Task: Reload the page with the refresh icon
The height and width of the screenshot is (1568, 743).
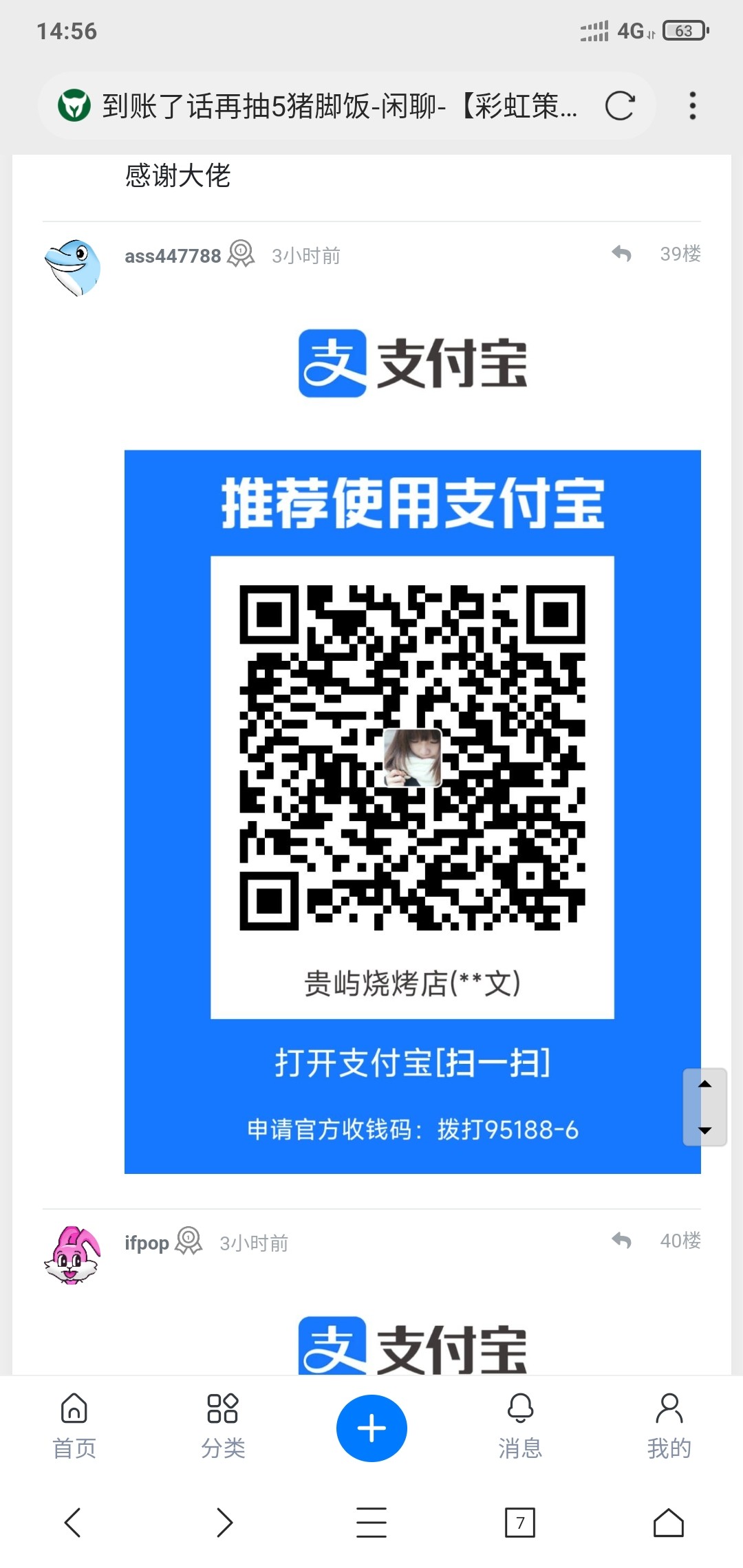Action: pos(619,106)
